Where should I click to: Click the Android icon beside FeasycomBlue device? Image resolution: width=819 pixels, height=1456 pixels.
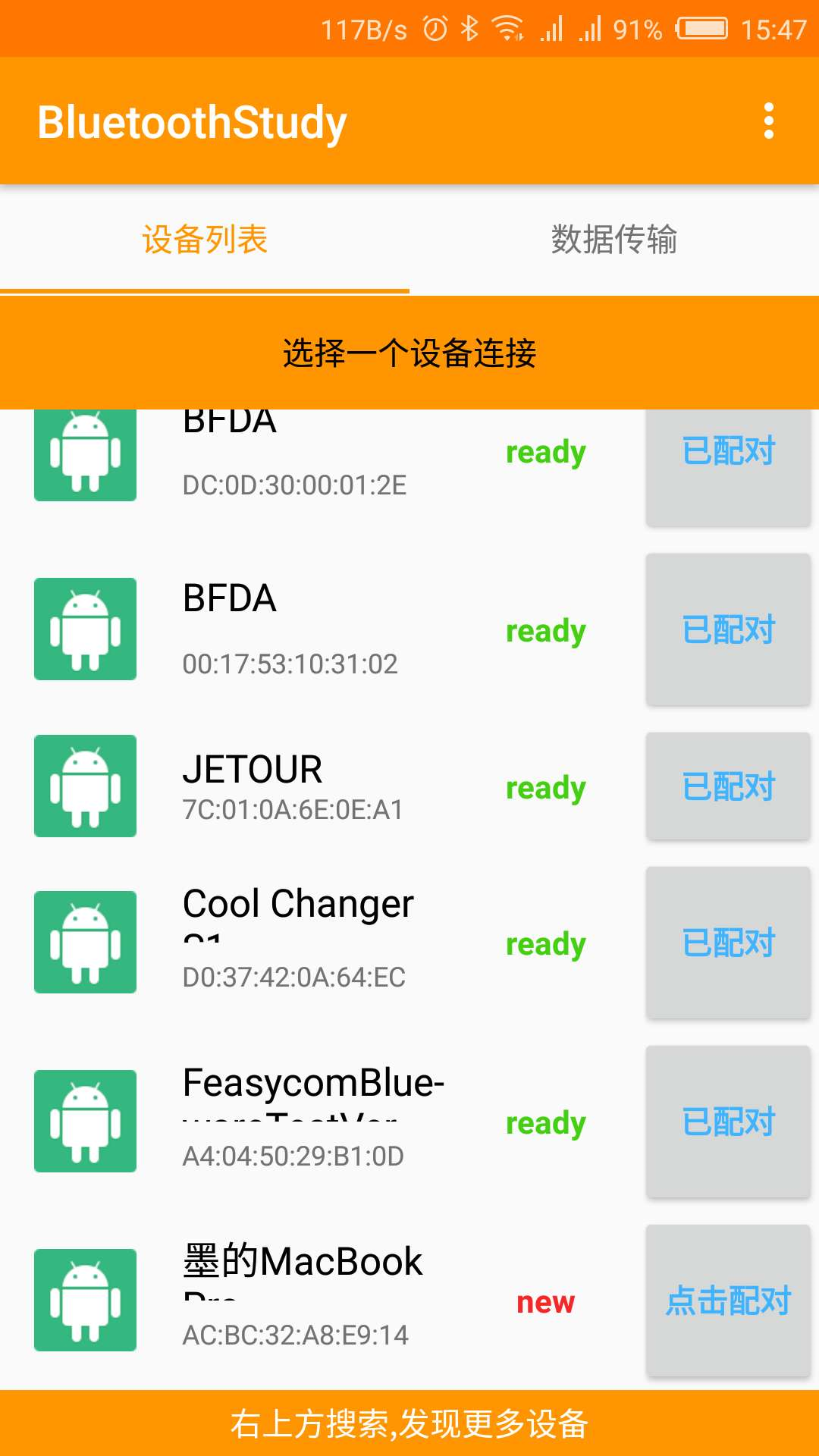click(85, 1122)
